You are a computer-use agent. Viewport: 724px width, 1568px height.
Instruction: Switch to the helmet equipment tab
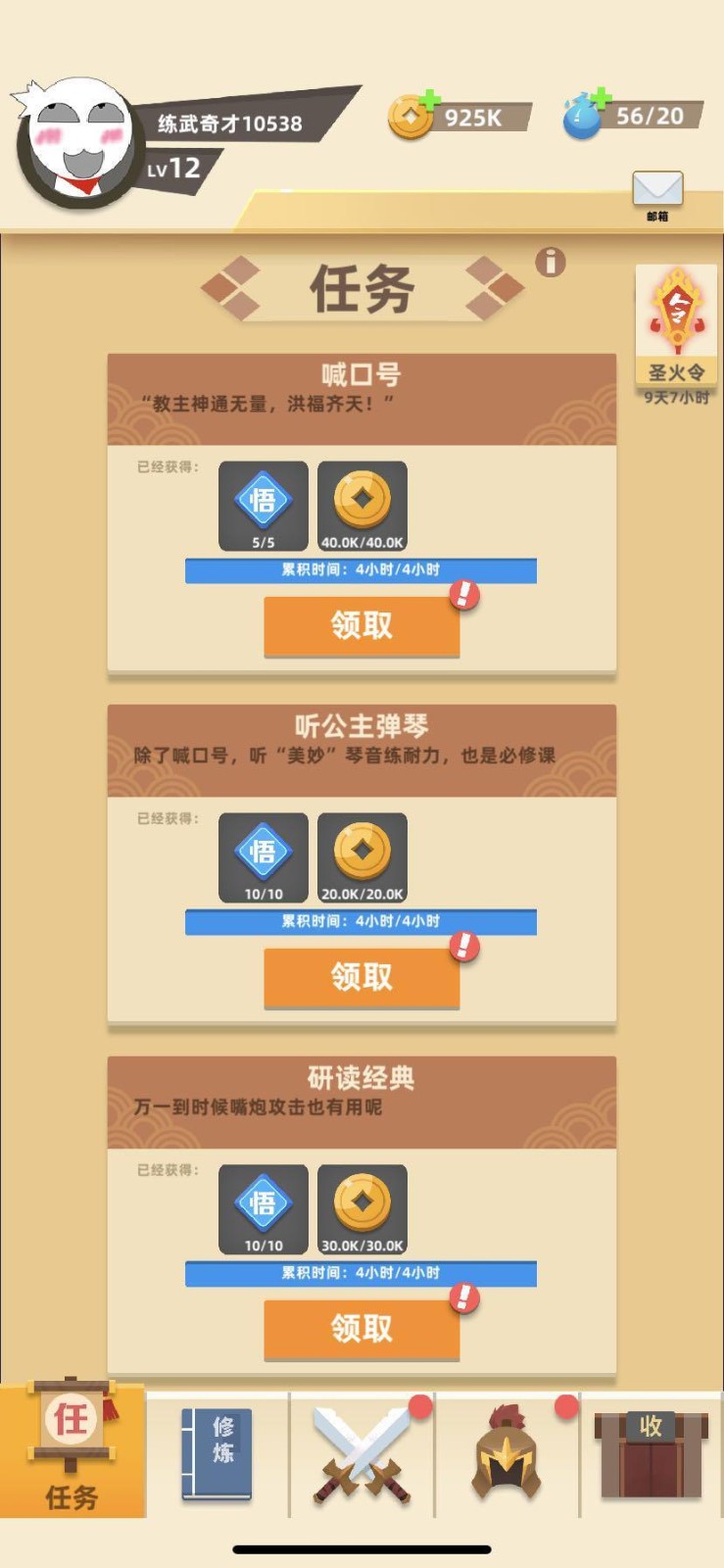(507, 1455)
